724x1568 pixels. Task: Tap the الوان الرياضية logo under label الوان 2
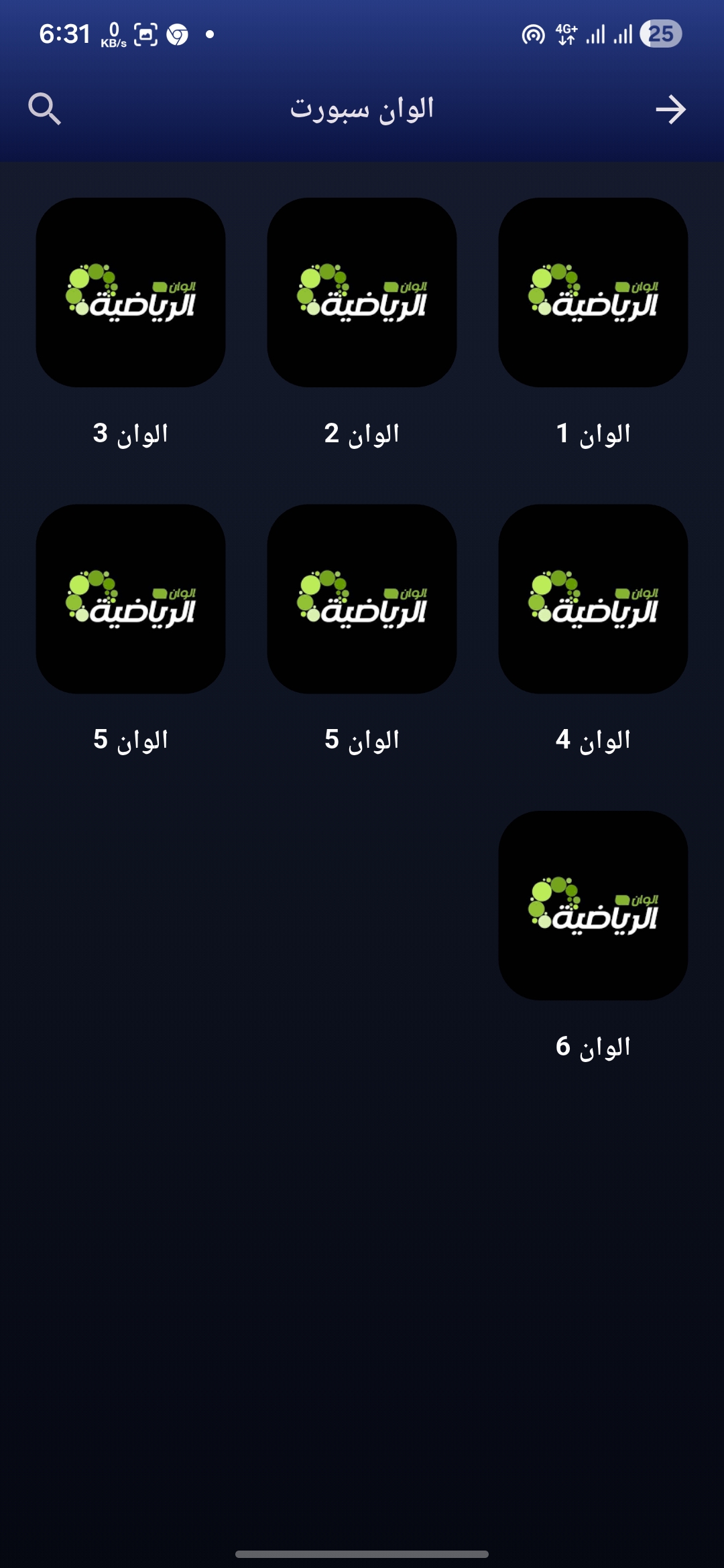pos(362,295)
